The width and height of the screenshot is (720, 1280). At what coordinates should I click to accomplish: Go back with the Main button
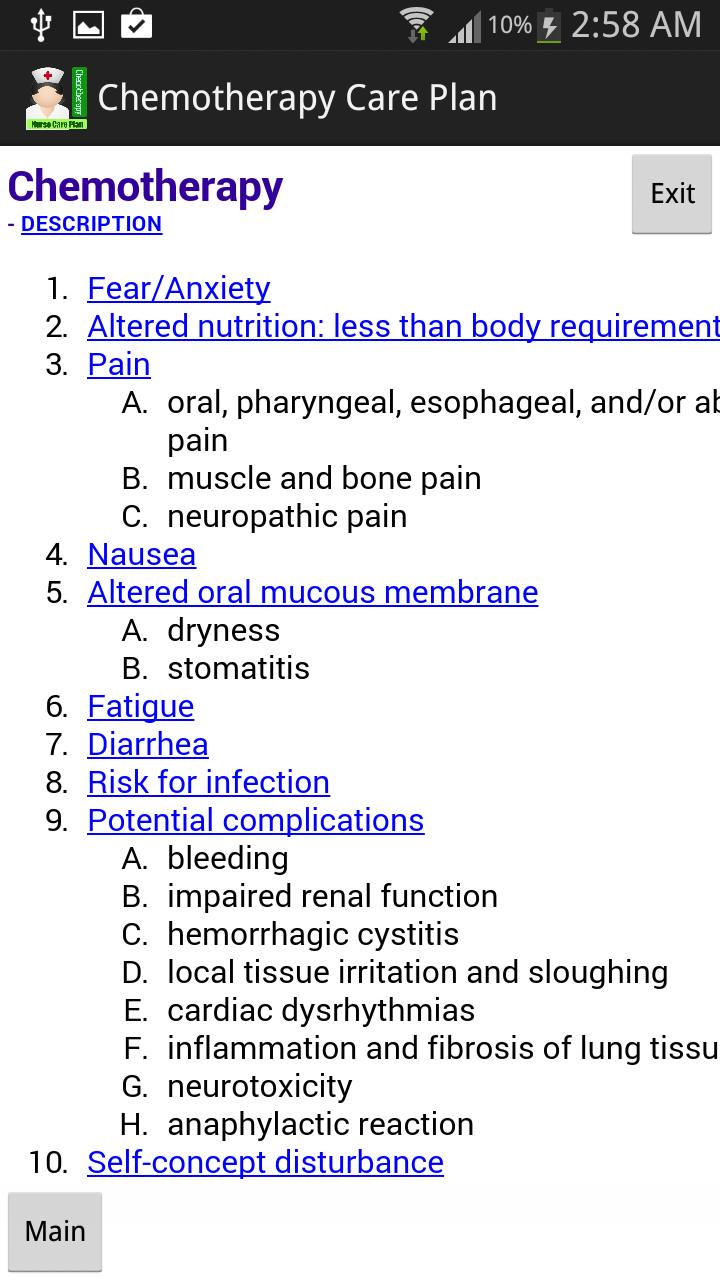pyautogui.click(x=55, y=1231)
